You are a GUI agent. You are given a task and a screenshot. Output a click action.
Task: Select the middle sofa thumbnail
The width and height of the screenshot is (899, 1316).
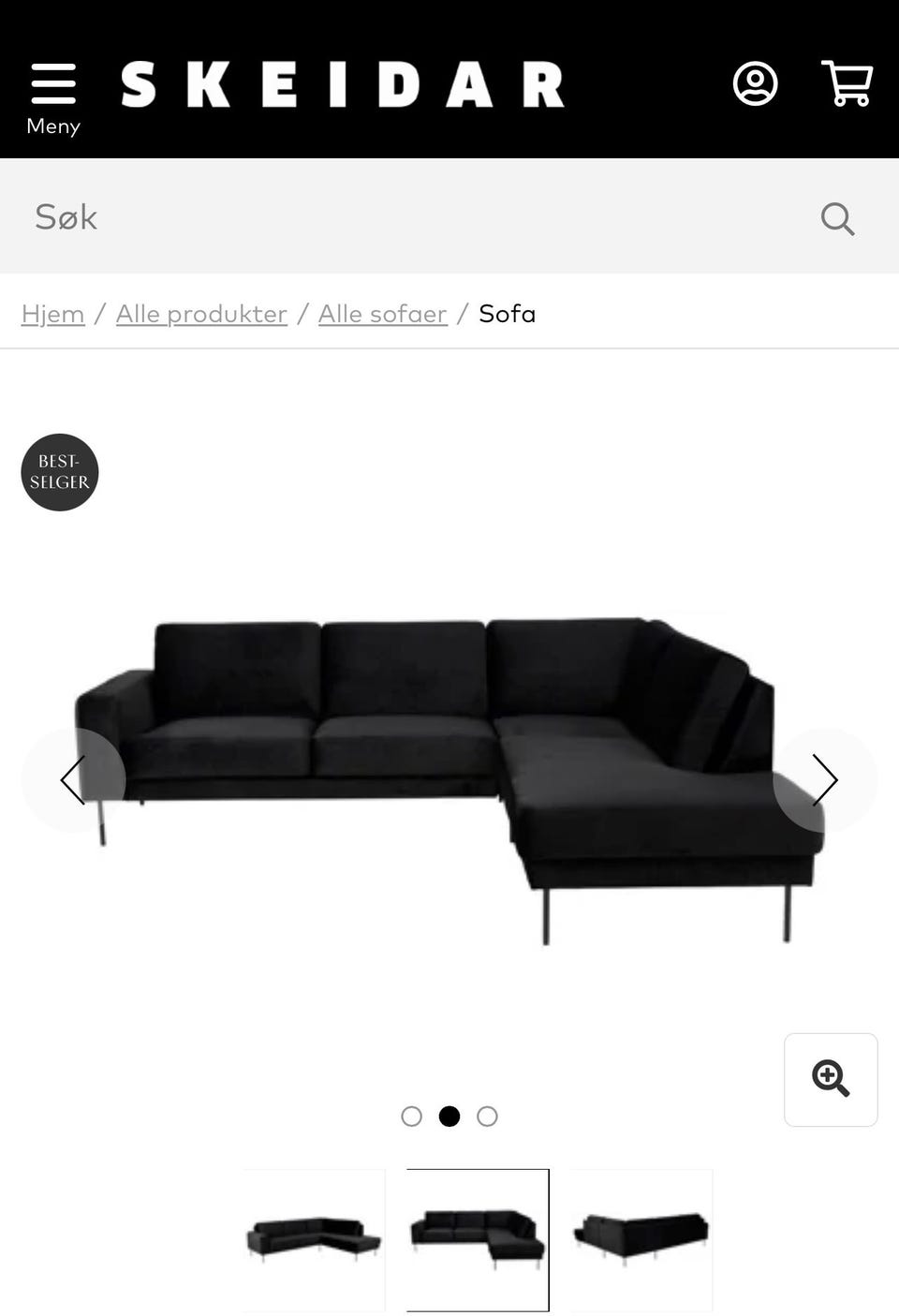point(478,1238)
